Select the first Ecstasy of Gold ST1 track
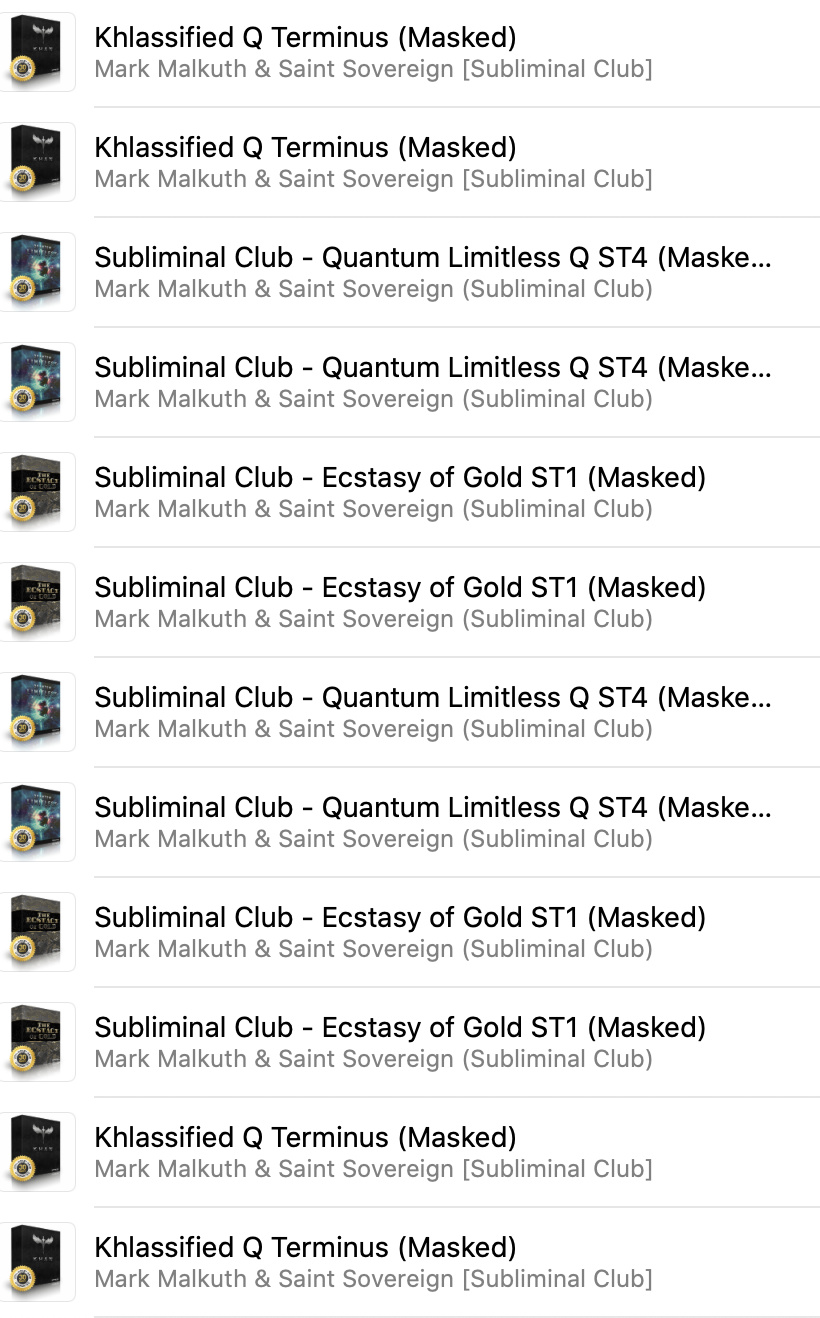Screen dimensions: 820x1318 click(x=410, y=492)
